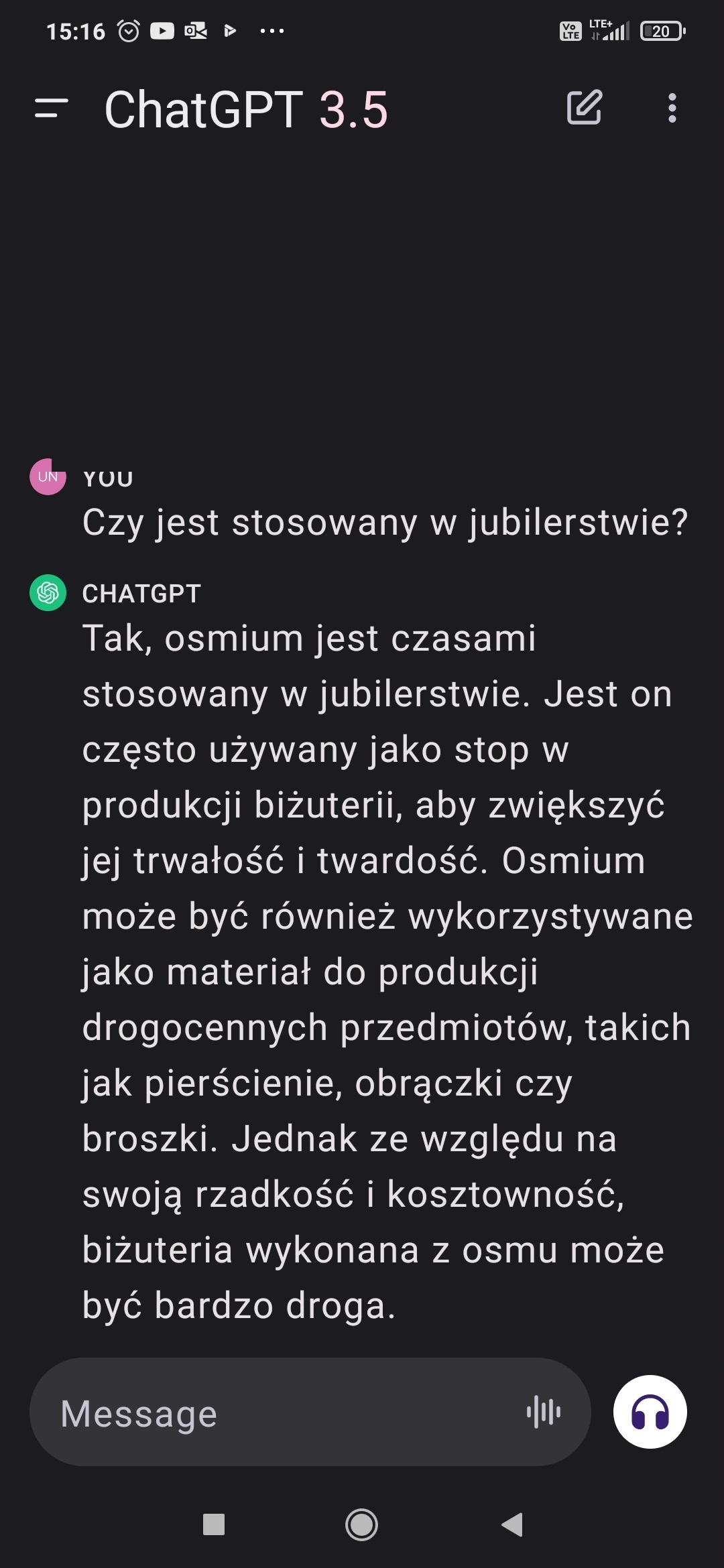This screenshot has width=724, height=1568.
Task: Open the three-dot overflow menu
Action: tap(672, 108)
